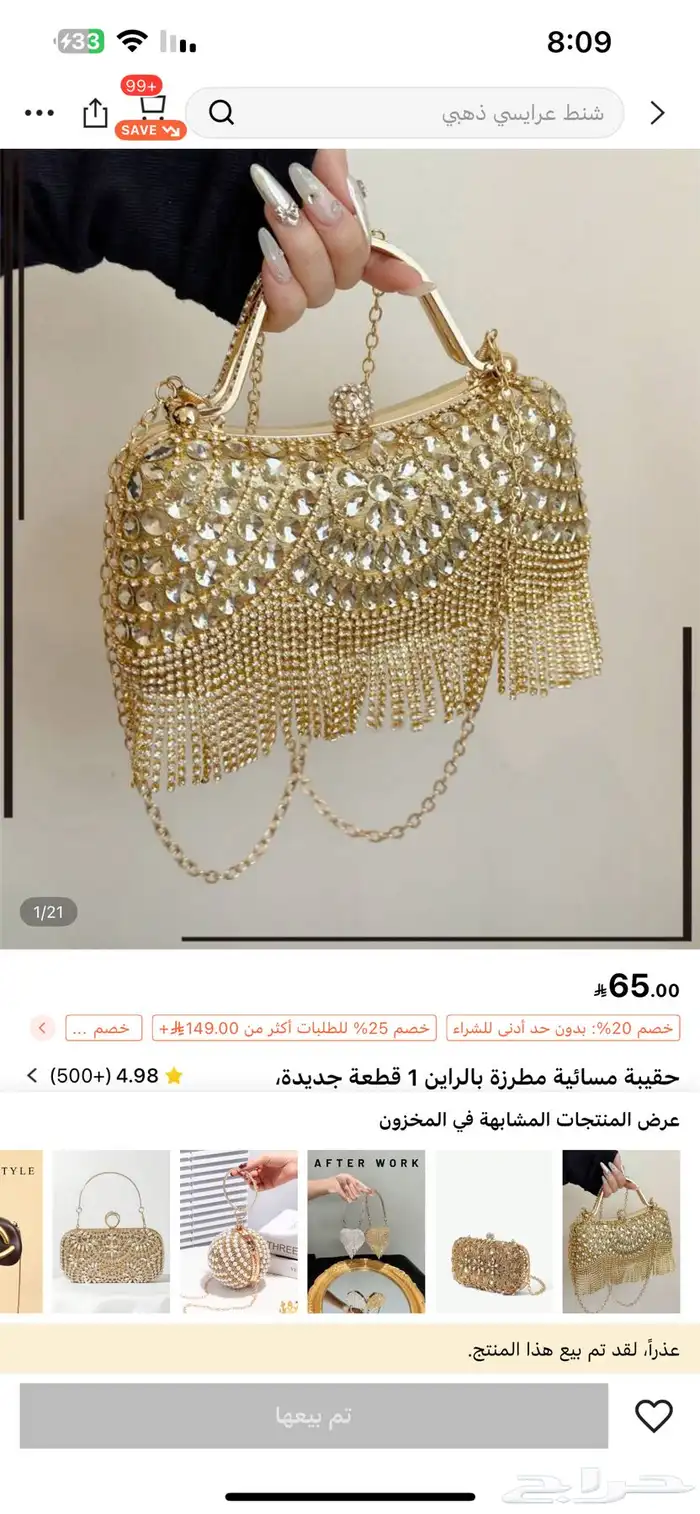Open the three-dot overflow menu
The image size is (700, 1514).
[39, 113]
